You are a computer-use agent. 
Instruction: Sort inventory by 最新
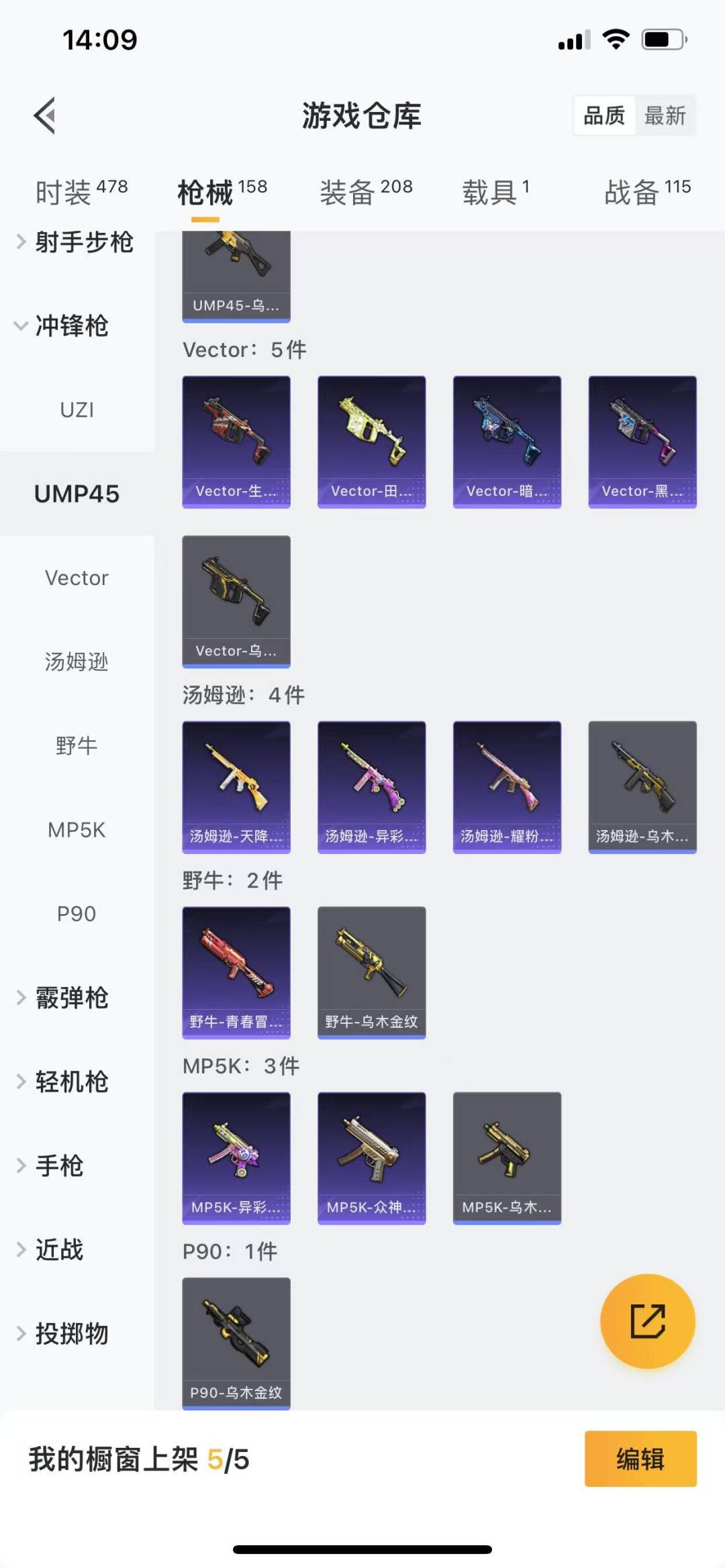(x=665, y=115)
